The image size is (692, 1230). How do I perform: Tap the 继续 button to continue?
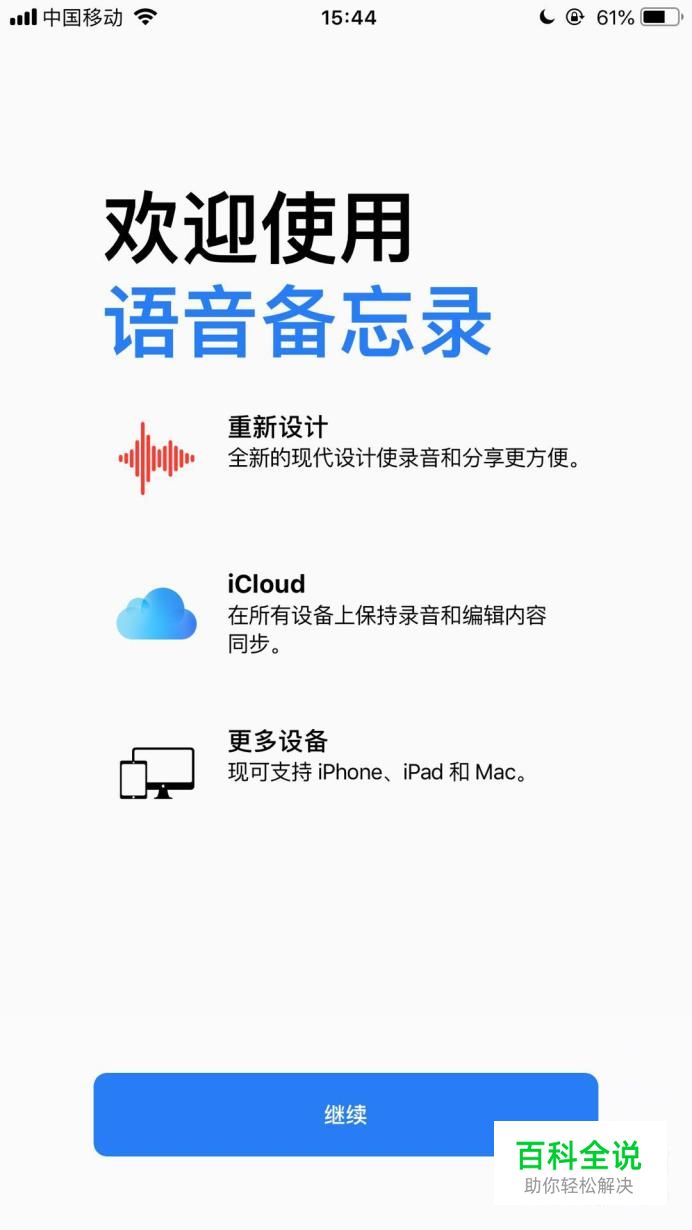tap(345, 1114)
